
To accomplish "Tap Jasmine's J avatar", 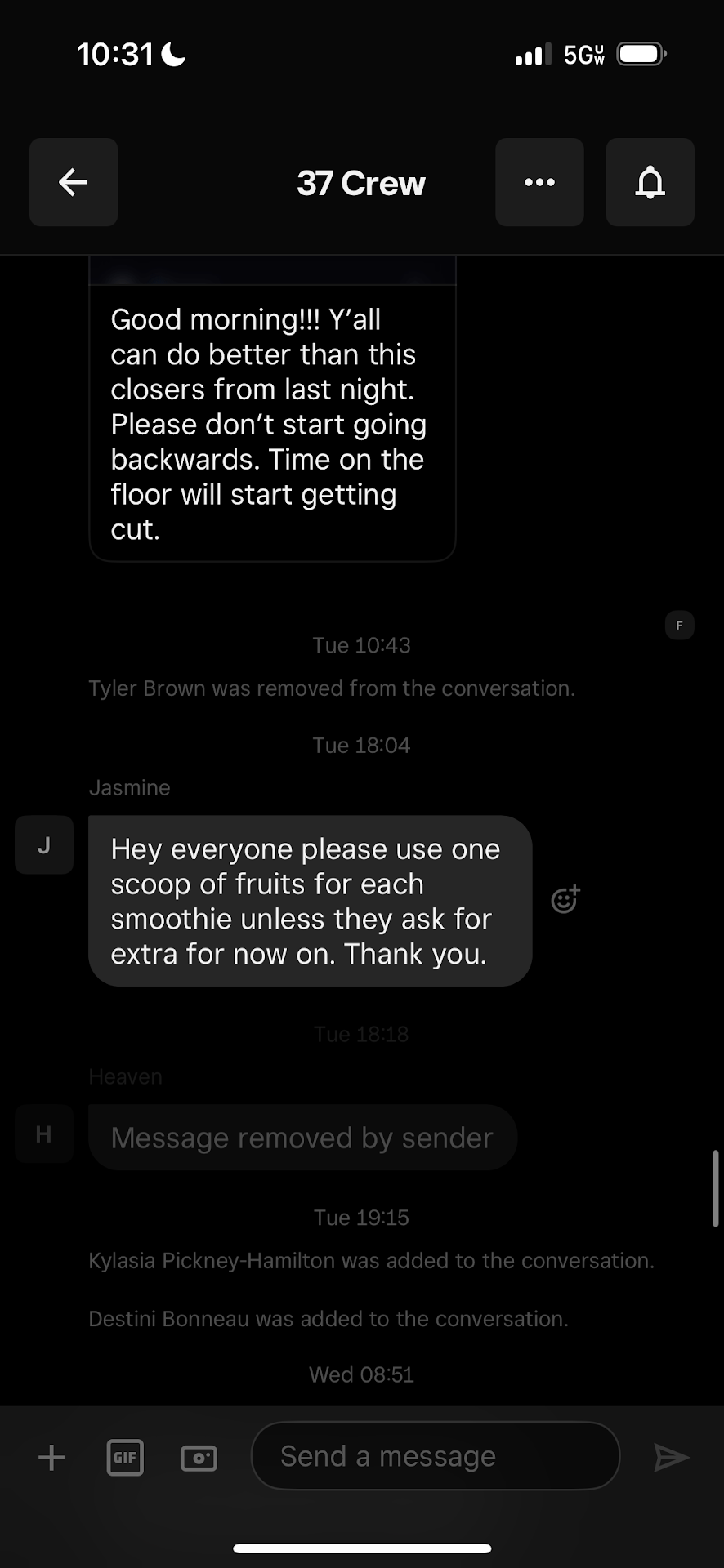I will (x=44, y=845).
